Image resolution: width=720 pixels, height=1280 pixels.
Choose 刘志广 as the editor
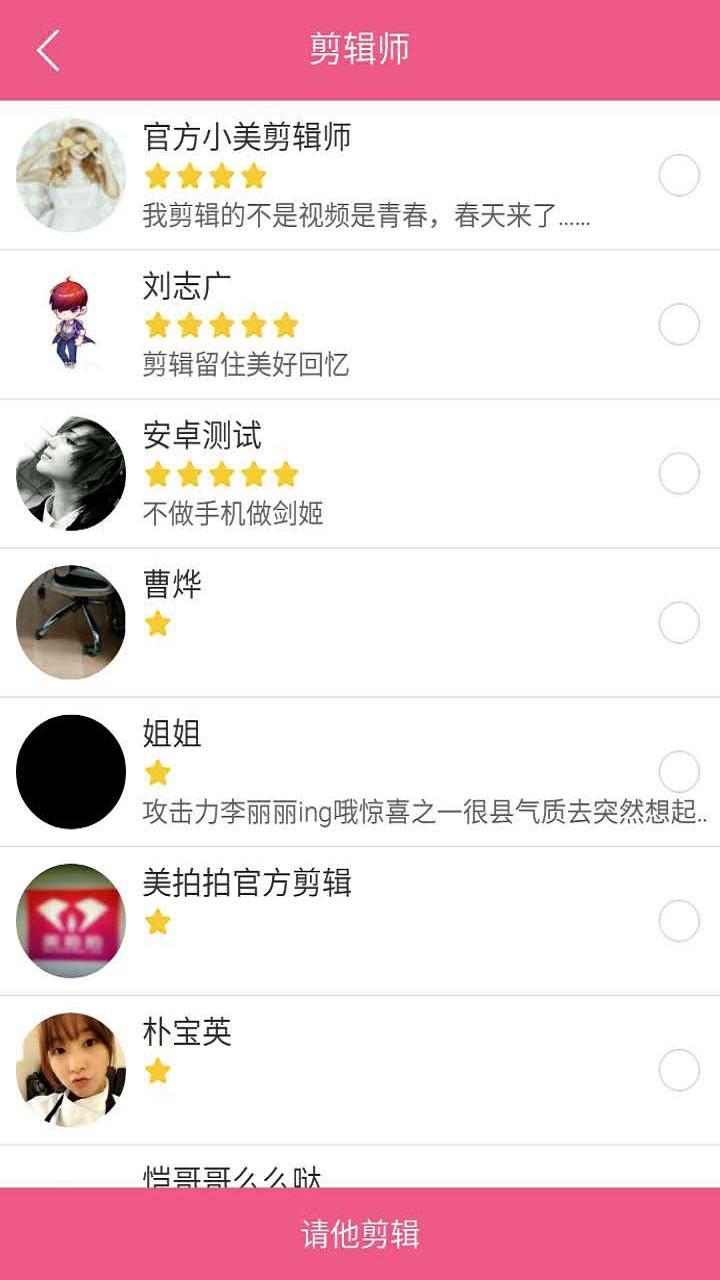click(x=679, y=325)
